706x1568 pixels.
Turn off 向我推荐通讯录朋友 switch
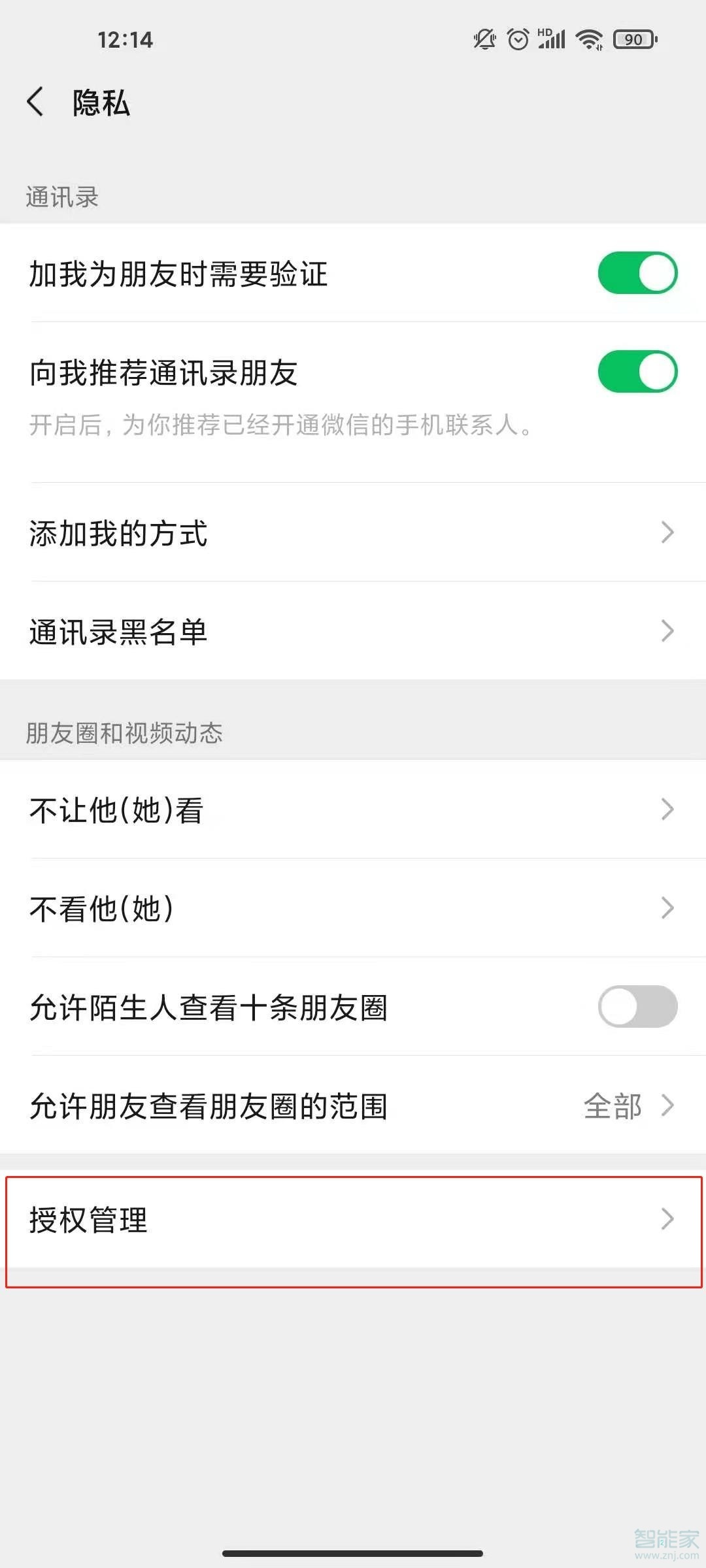[637, 370]
